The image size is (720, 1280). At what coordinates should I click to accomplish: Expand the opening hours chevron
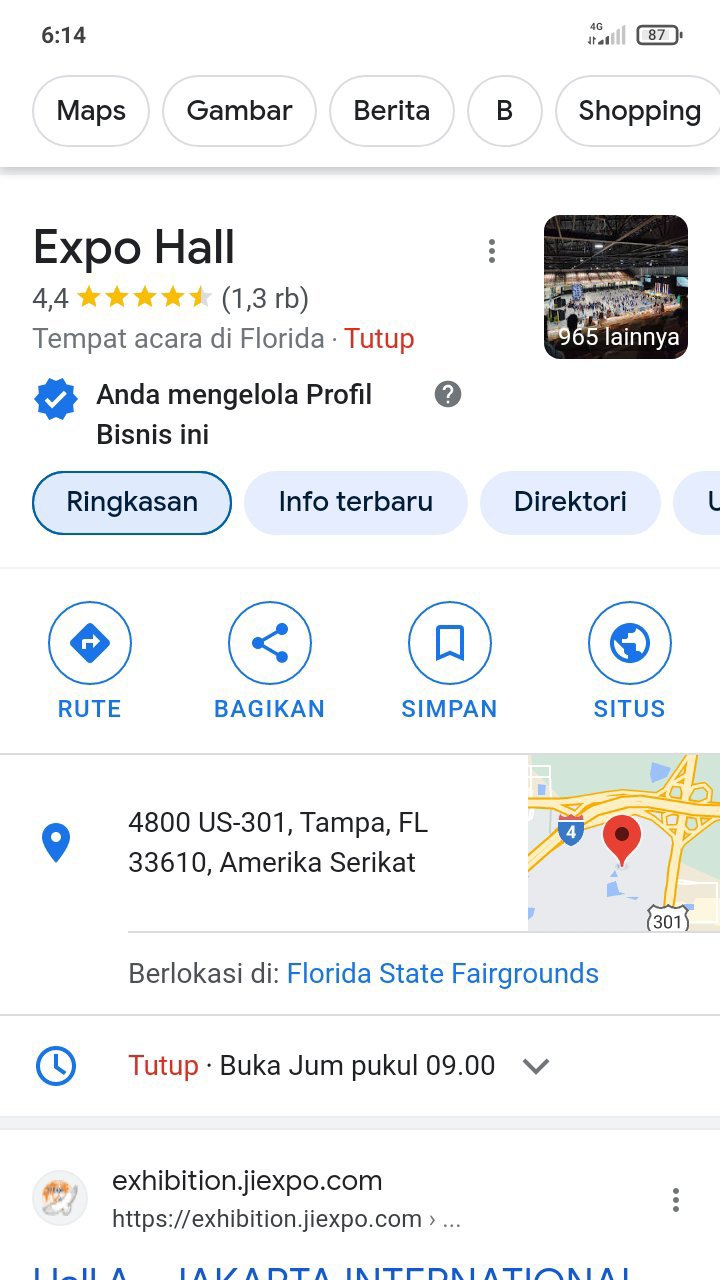coord(536,1066)
